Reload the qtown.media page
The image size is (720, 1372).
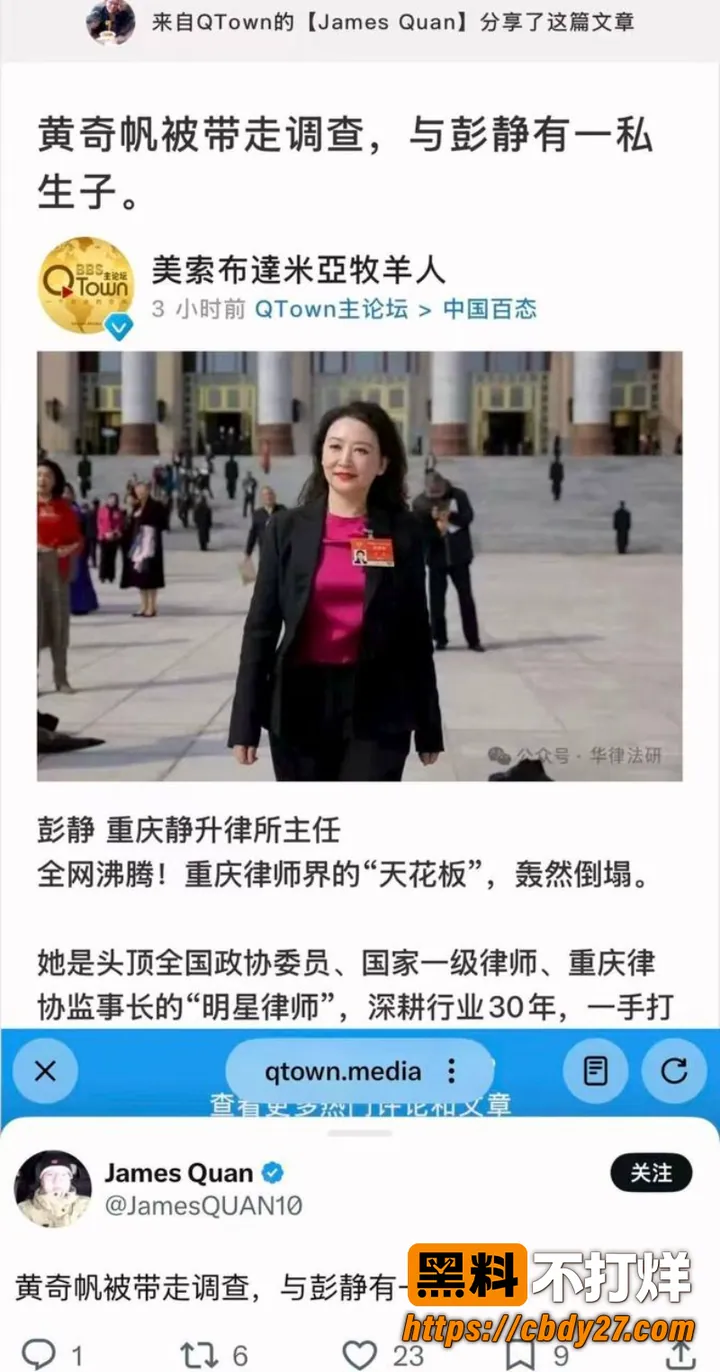[674, 1071]
